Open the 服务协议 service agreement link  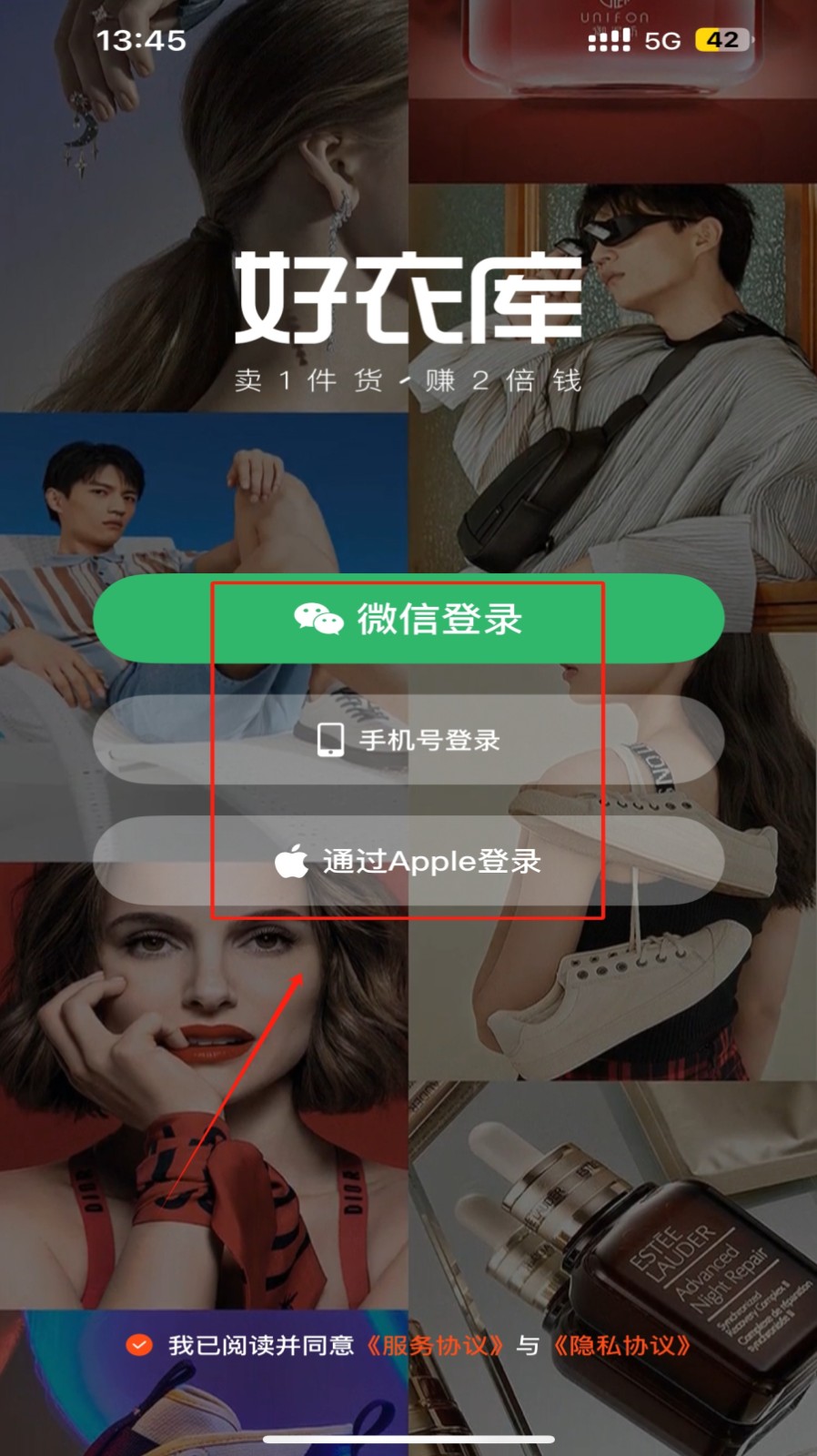pos(435,1345)
